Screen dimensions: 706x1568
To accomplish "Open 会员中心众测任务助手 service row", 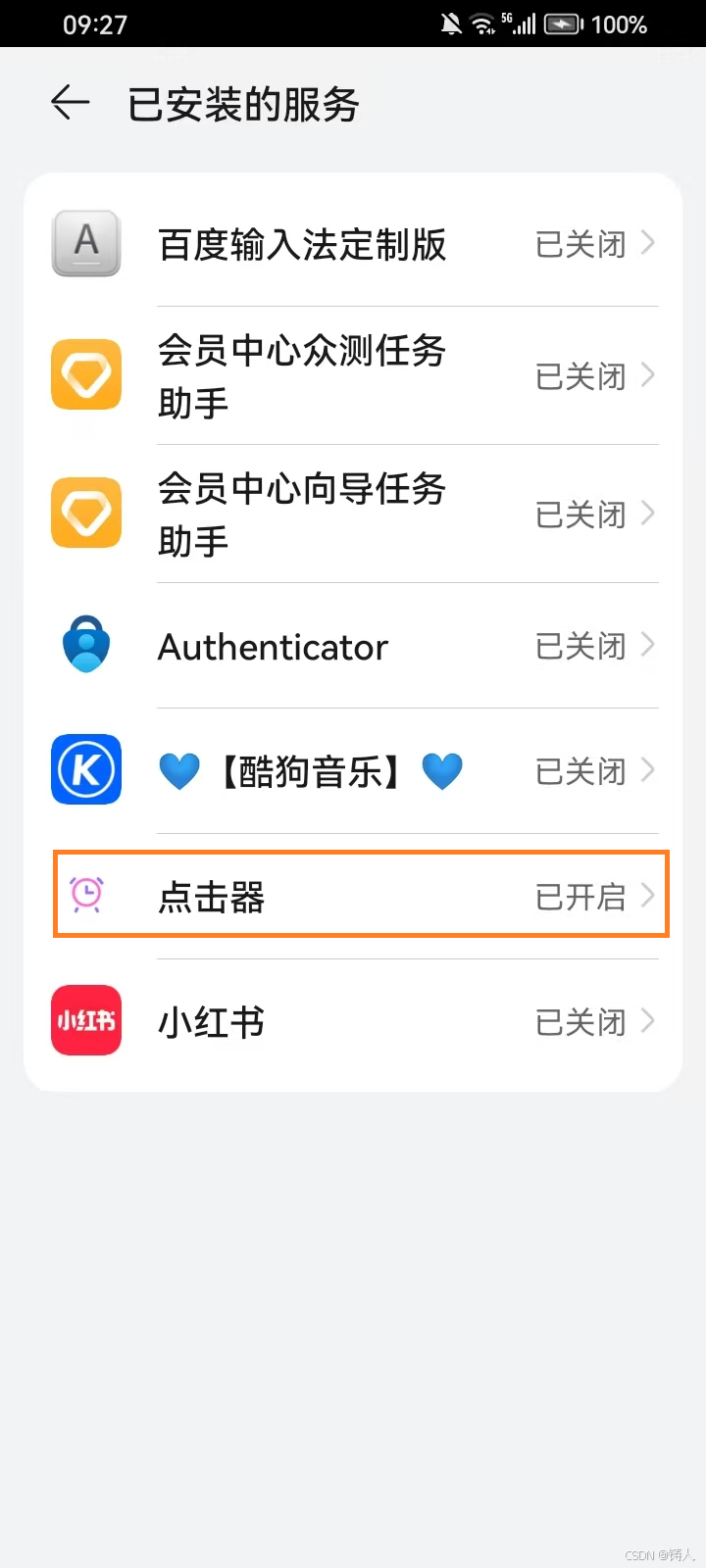I will tap(353, 375).
